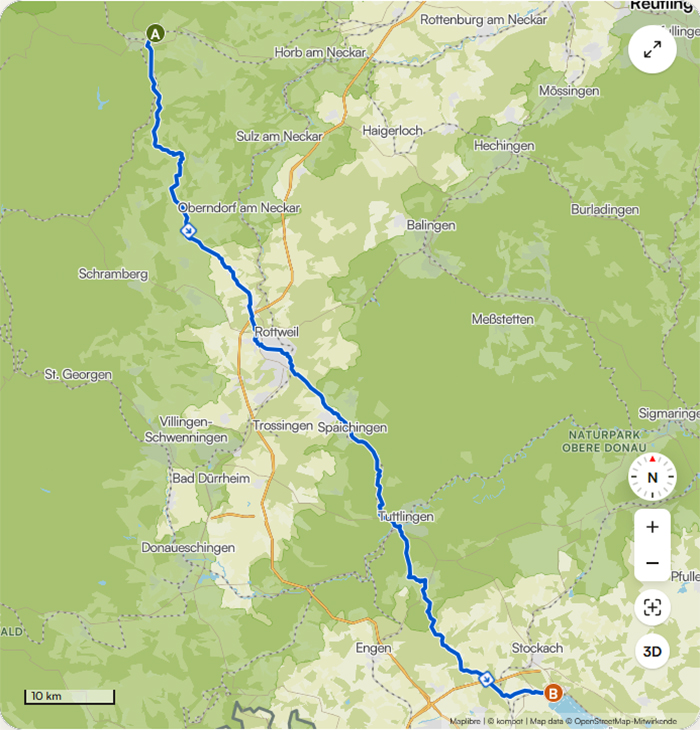Reset map orientation with the compass
Viewport: 700px width, 730px height.
point(652,476)
